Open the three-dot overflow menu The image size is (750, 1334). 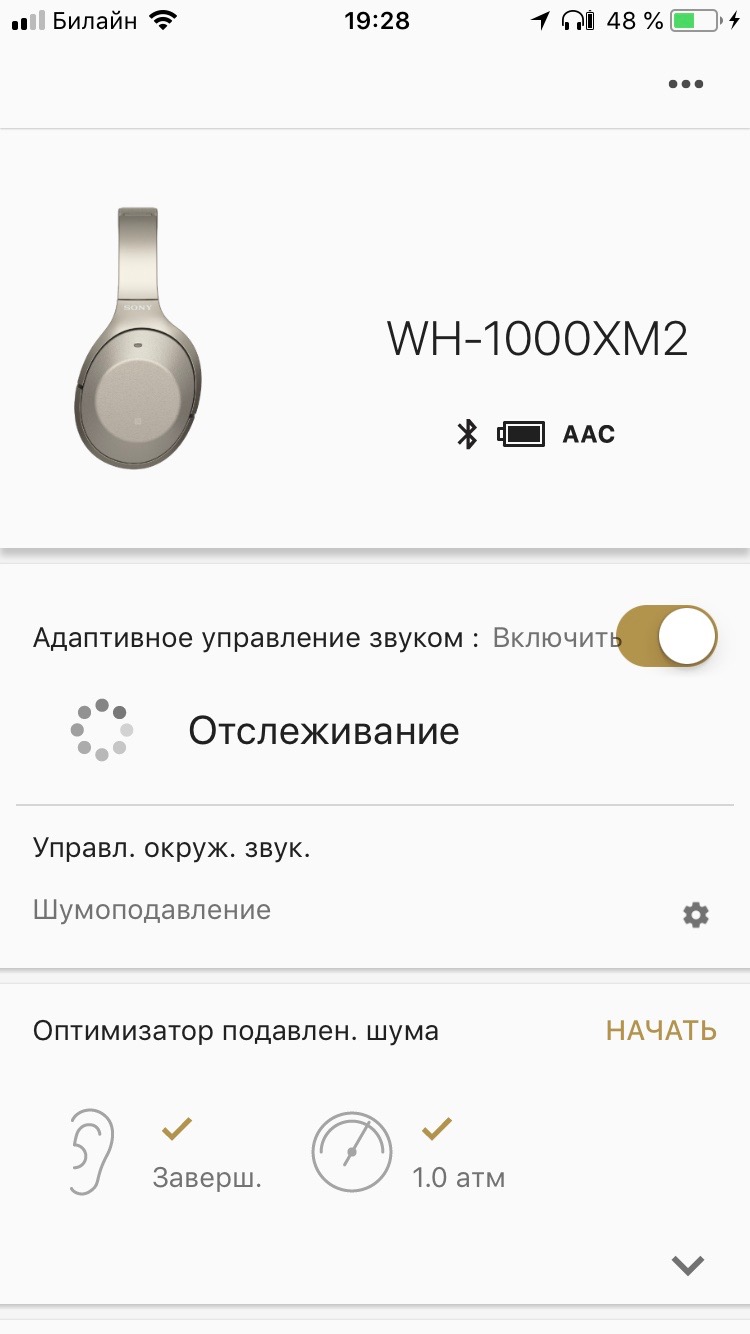click(x=686, y=84)
